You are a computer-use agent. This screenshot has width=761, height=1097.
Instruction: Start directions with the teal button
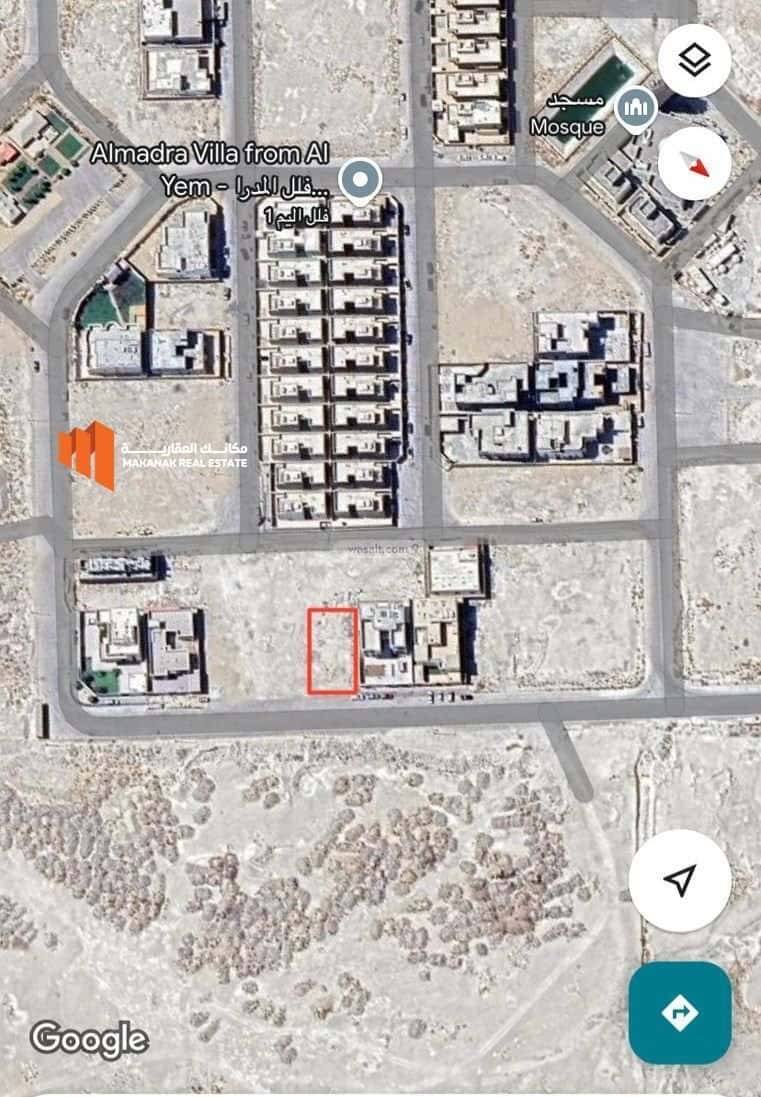coord(680,1013)
